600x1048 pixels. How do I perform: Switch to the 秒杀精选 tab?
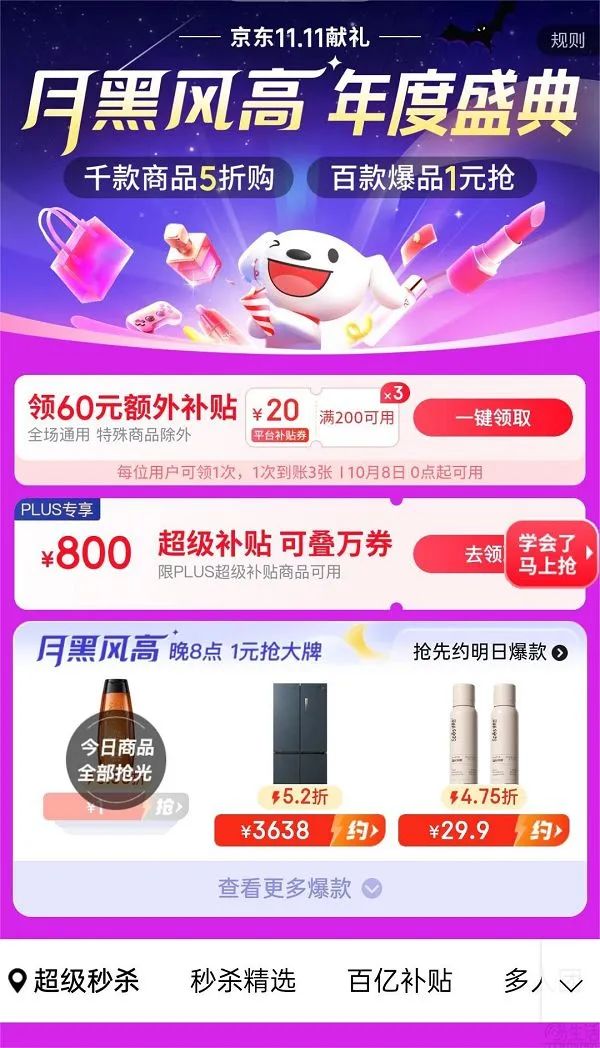coord(243,980)
